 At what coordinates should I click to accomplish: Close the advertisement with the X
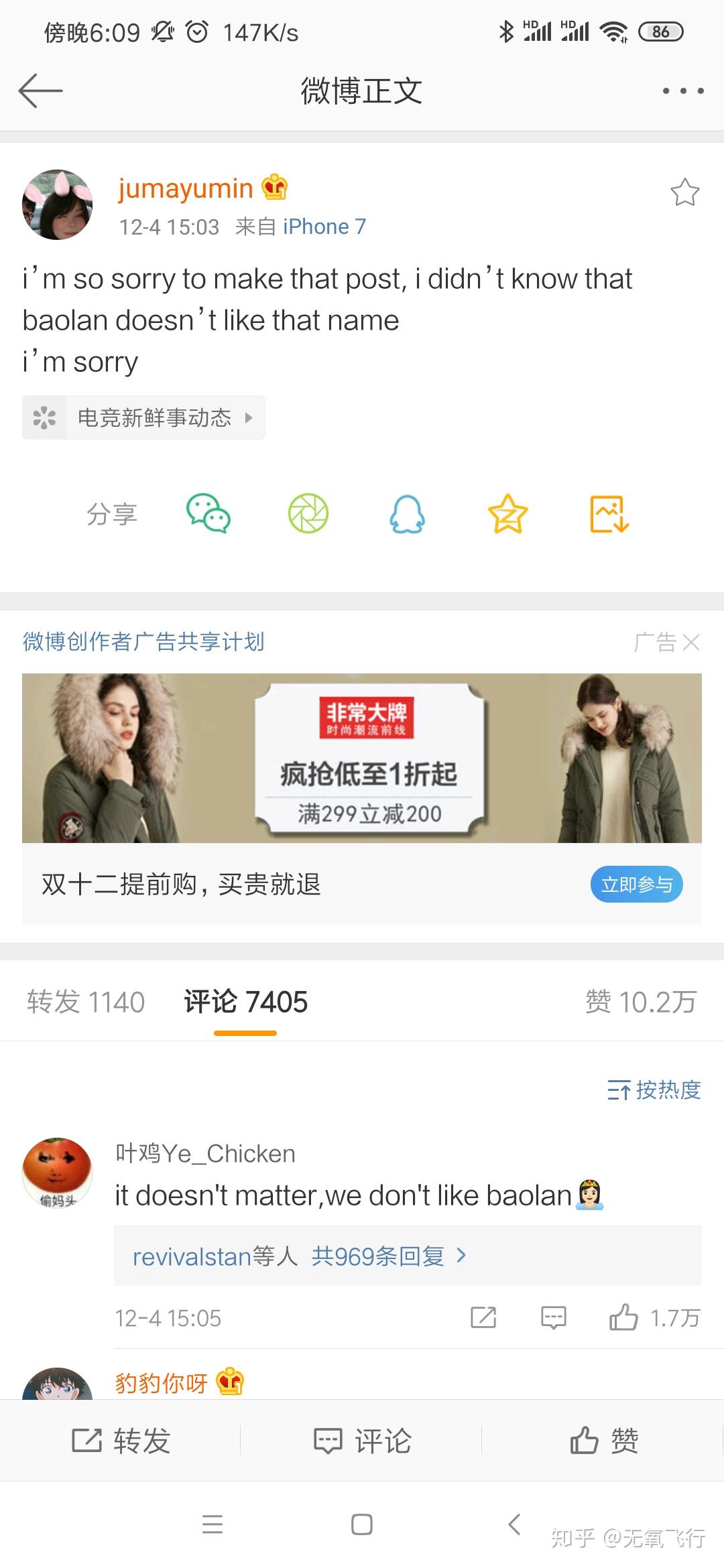click(691, 642)
